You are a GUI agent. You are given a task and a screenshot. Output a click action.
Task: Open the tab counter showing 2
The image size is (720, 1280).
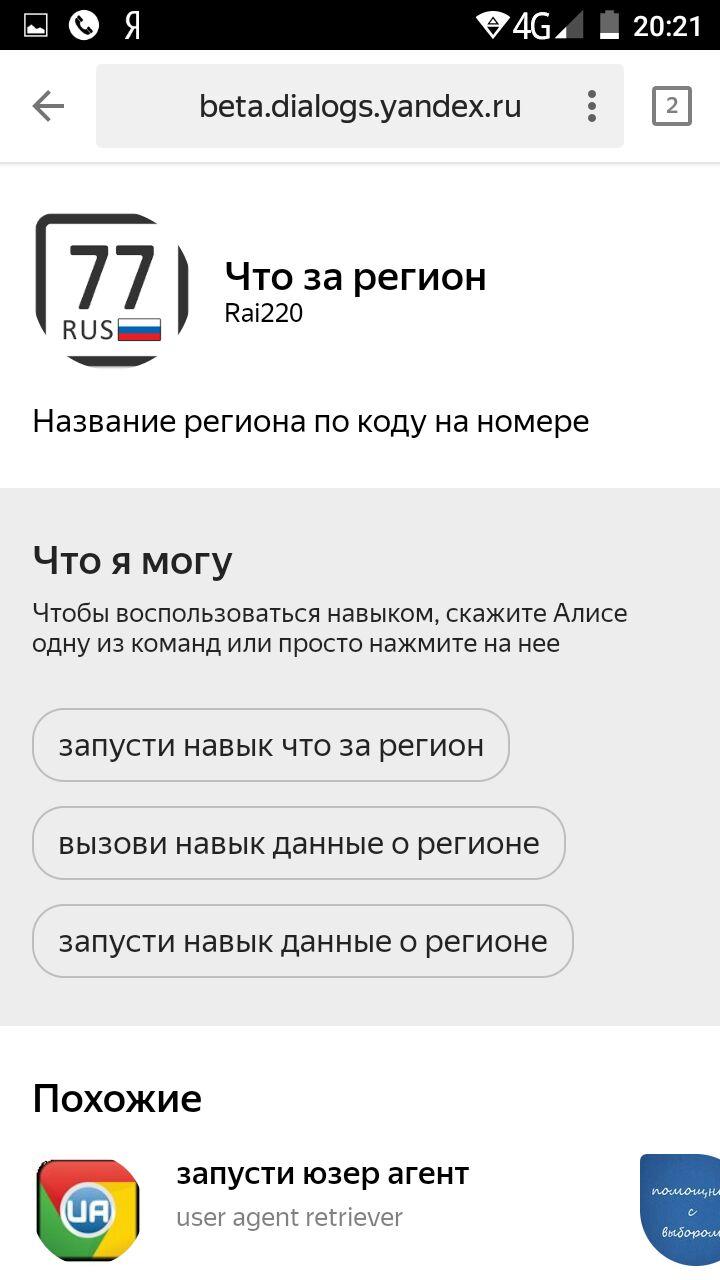point(672,105)
